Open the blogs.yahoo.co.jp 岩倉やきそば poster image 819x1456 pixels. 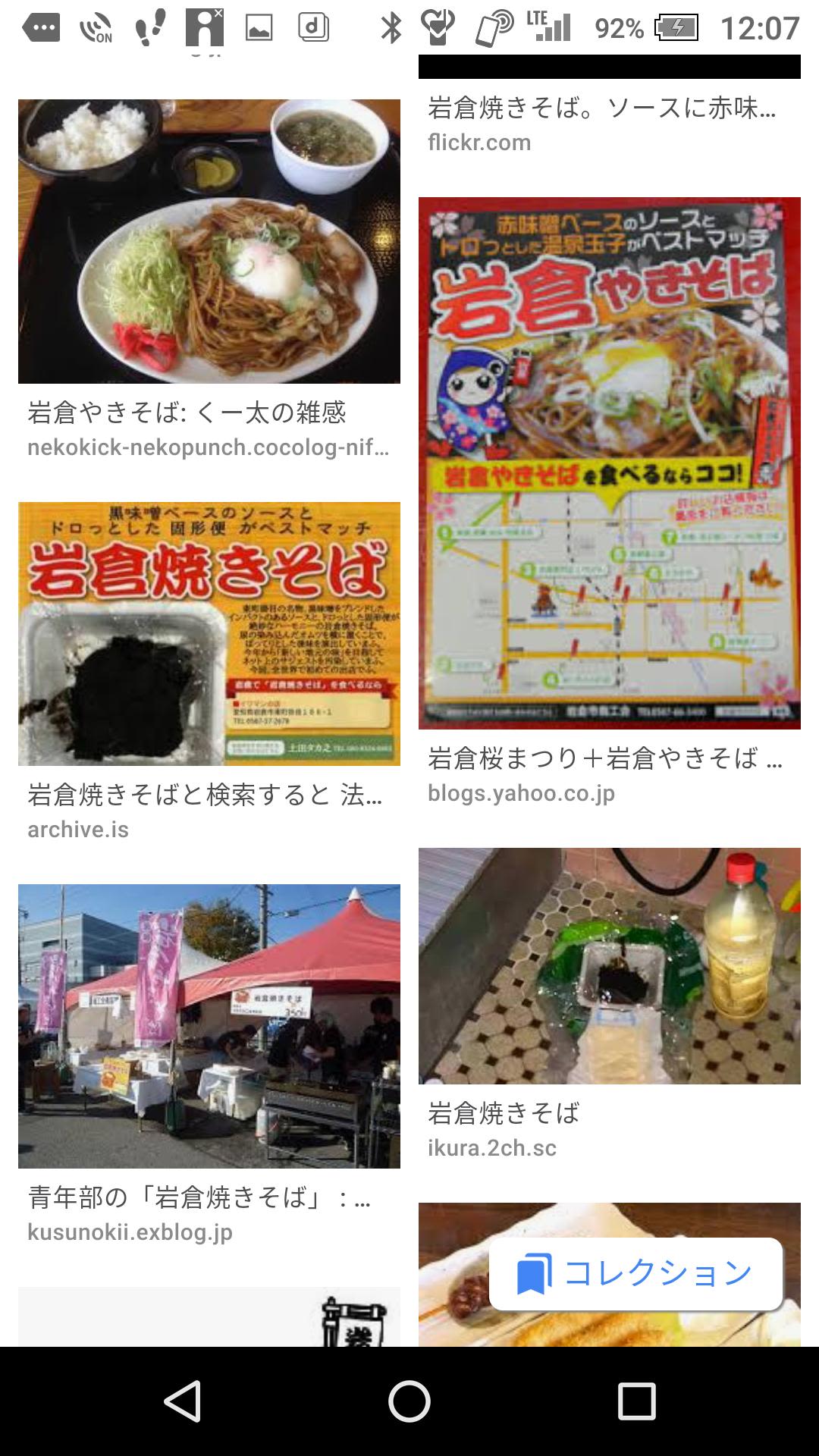tap(610, 463)
